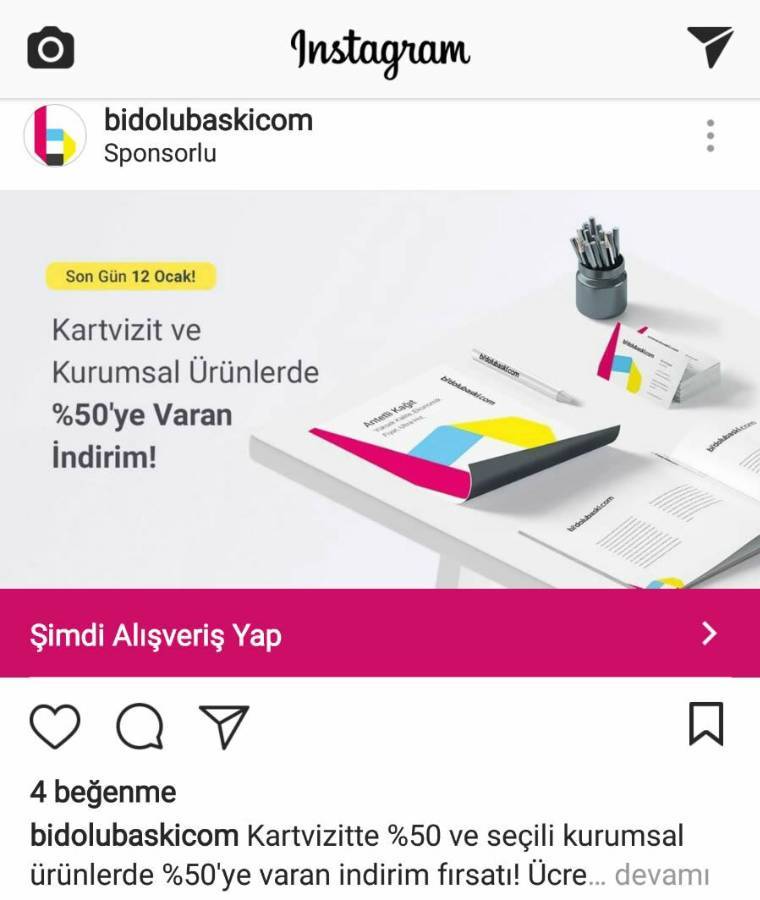Tap the Şimdi Alışveriş Yap button
760x900 pixels.
(380, 634)
